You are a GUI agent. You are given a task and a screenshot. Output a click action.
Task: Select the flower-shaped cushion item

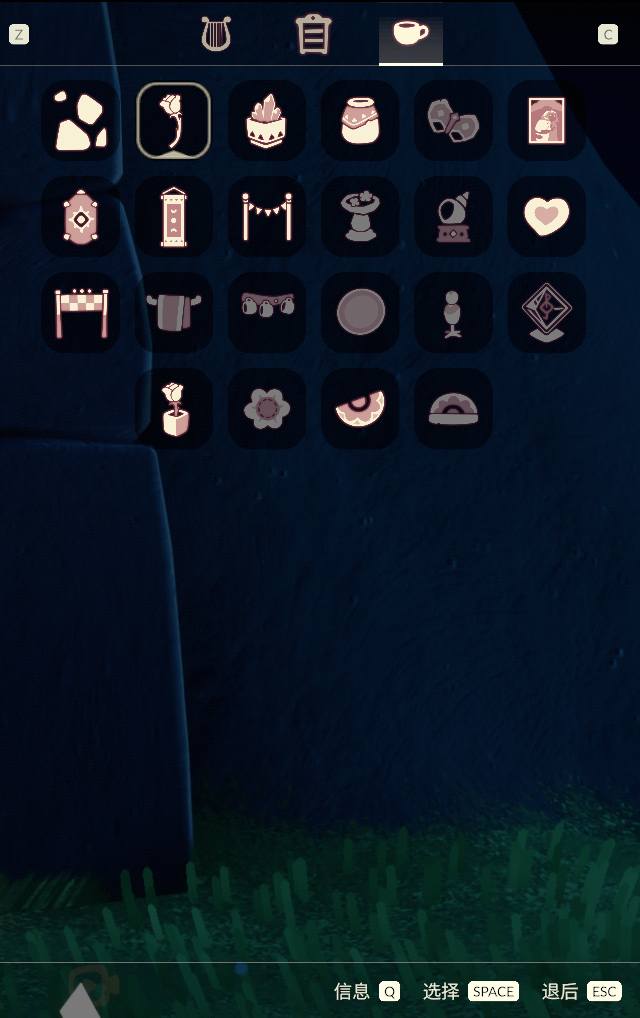[267, 408]
